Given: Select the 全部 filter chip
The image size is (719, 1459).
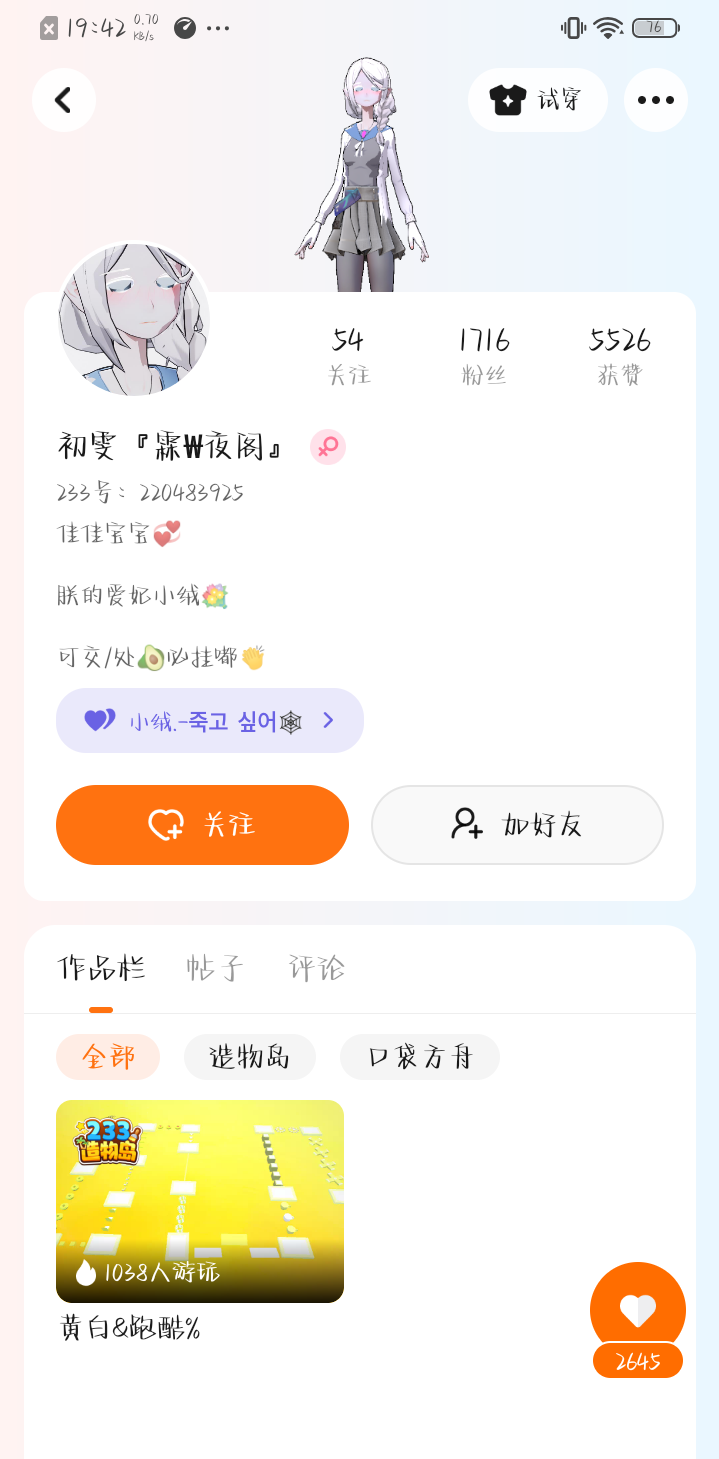Looking at the screenshot, I should pos(108,1057).
